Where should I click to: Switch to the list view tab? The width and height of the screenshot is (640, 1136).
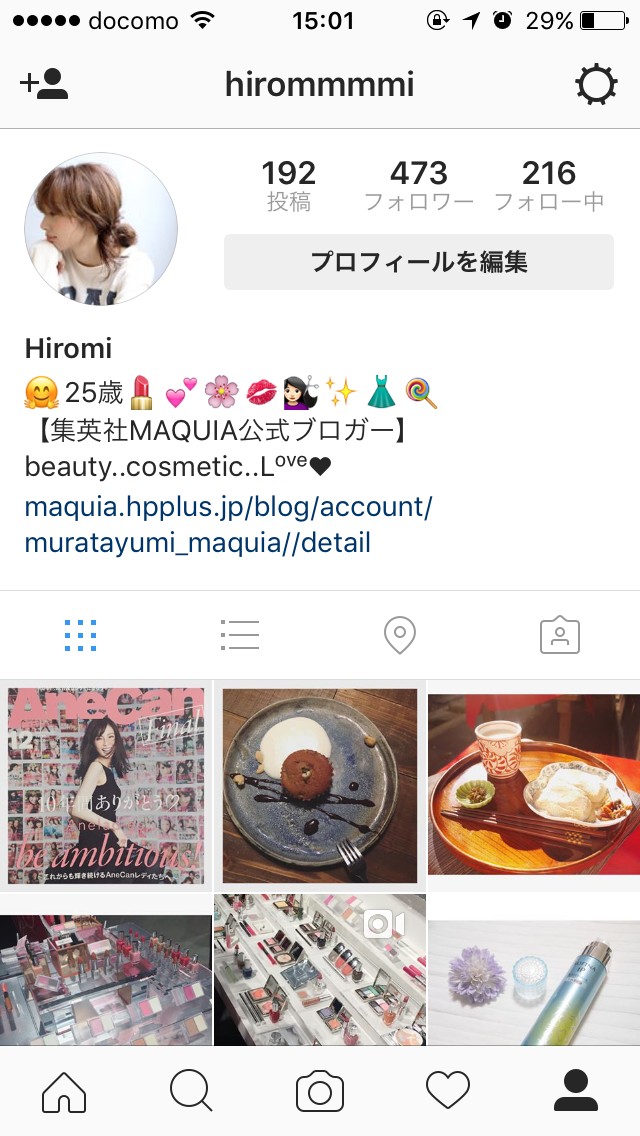pyautogui.click(x=240, y=635)
